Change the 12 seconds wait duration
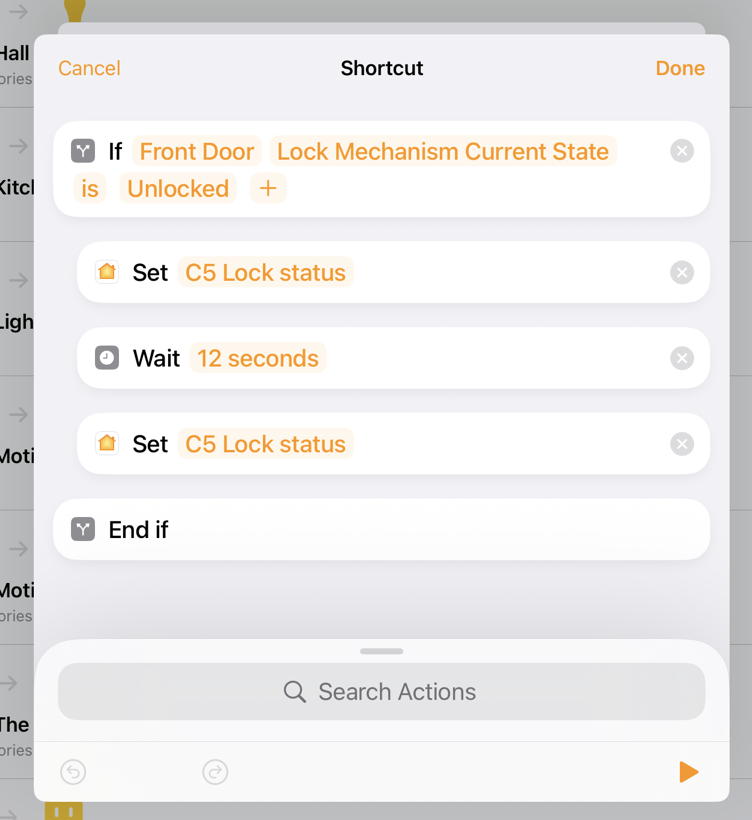The height and width of the screenshot is (820, 752). [258, 358]
